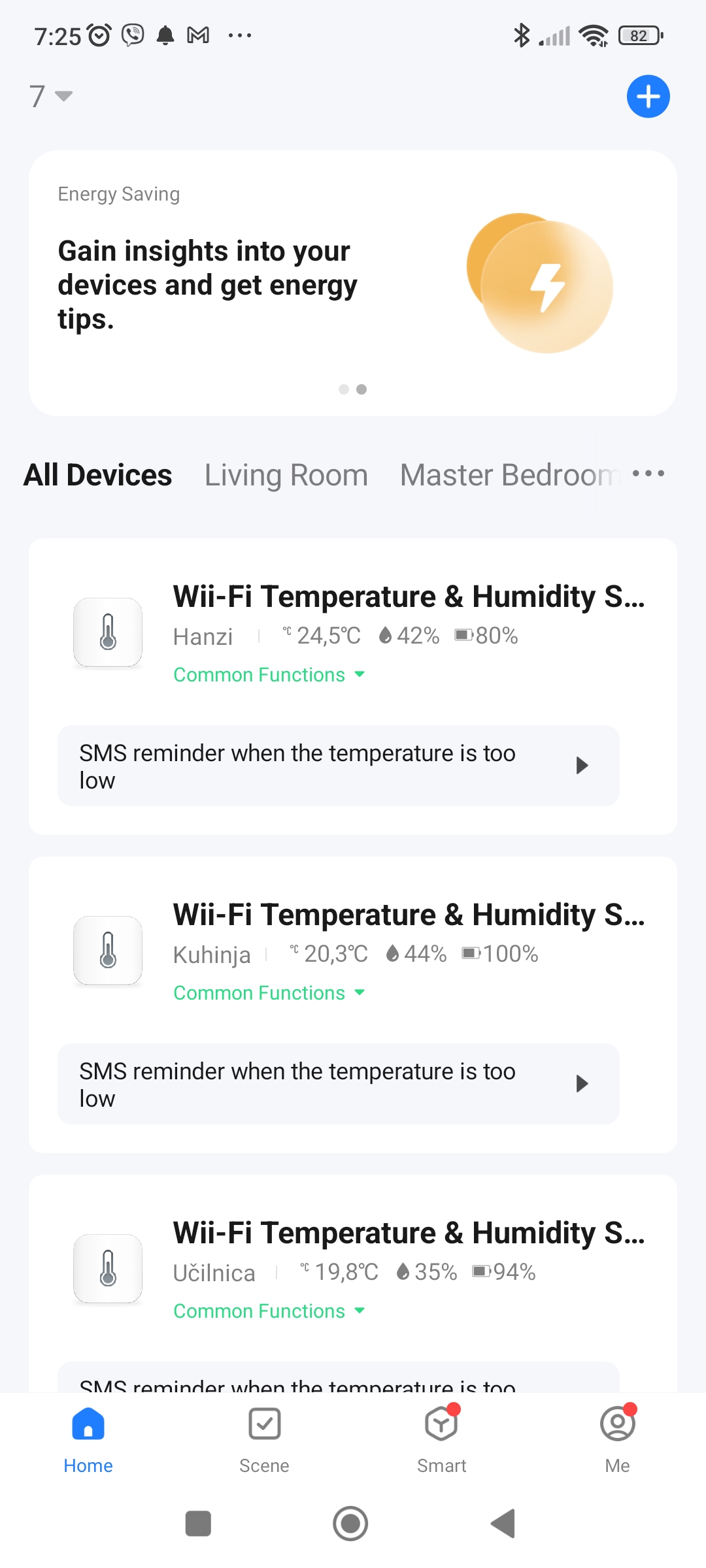Switch to the Living Room tab

[286, 475]
